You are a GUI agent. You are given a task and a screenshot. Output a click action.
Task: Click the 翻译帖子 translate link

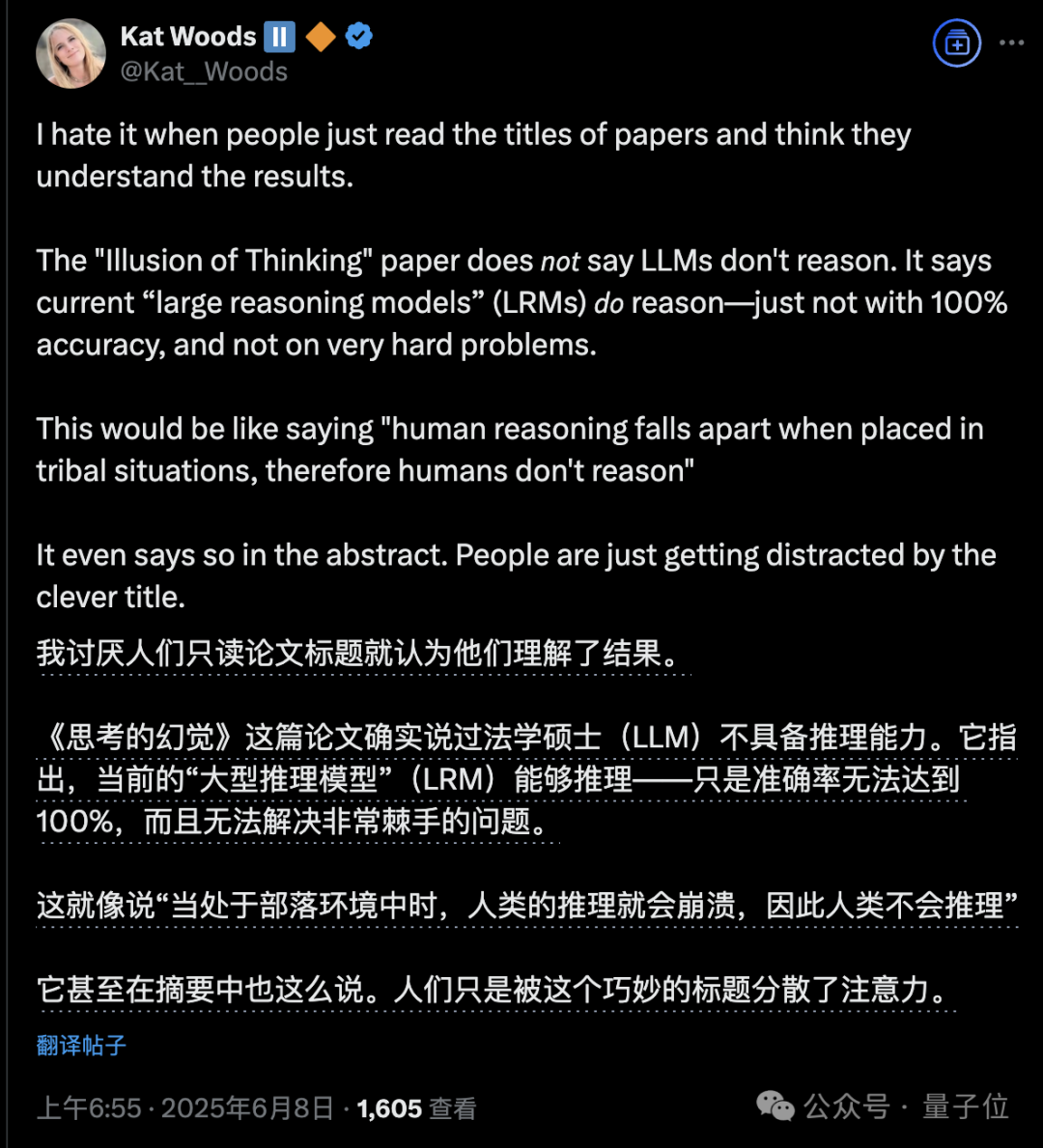[x=81, y=1046]
